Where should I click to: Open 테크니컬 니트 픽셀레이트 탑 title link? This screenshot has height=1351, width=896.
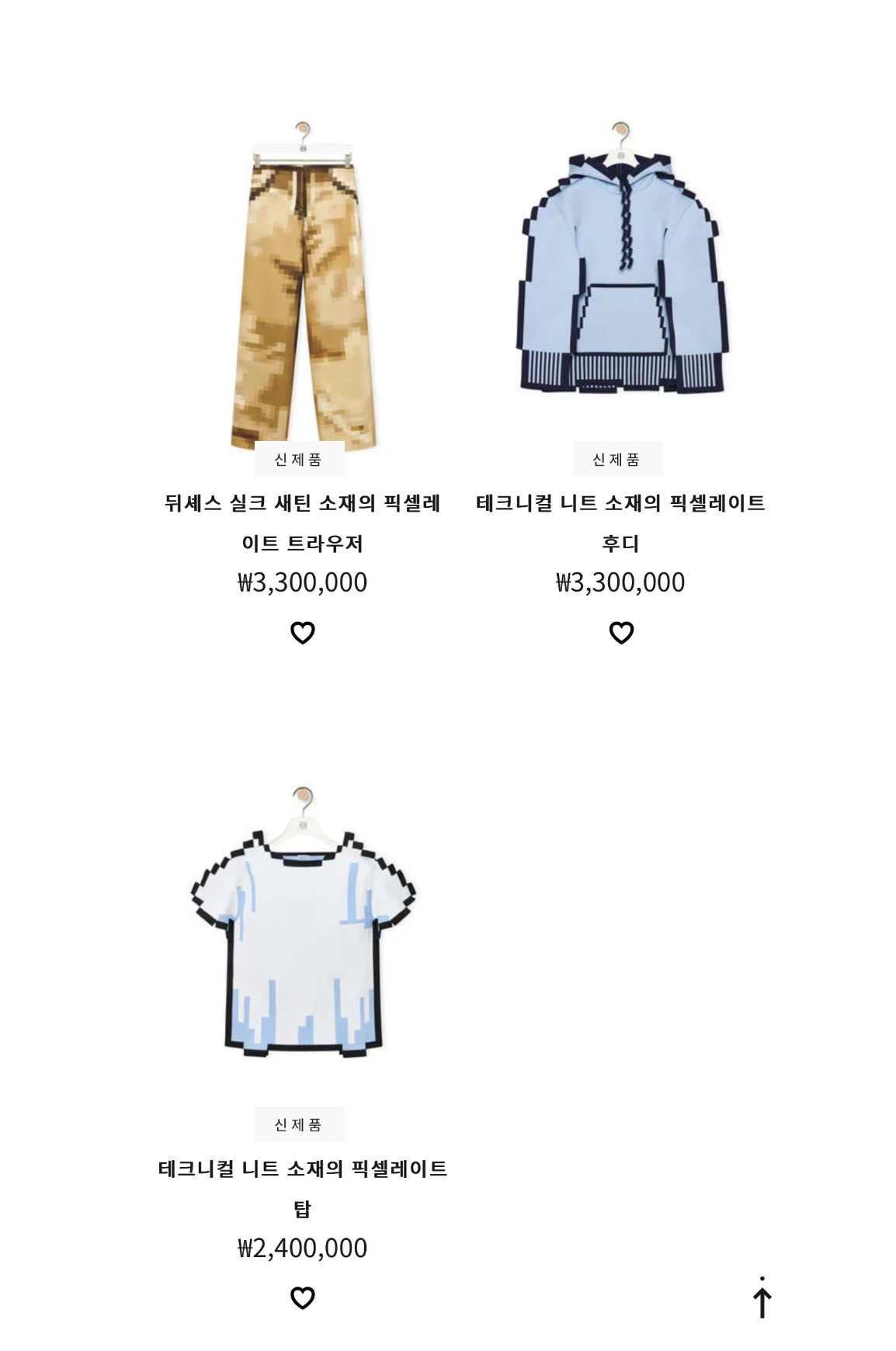pyautogui.click(x=303, y=1187)
